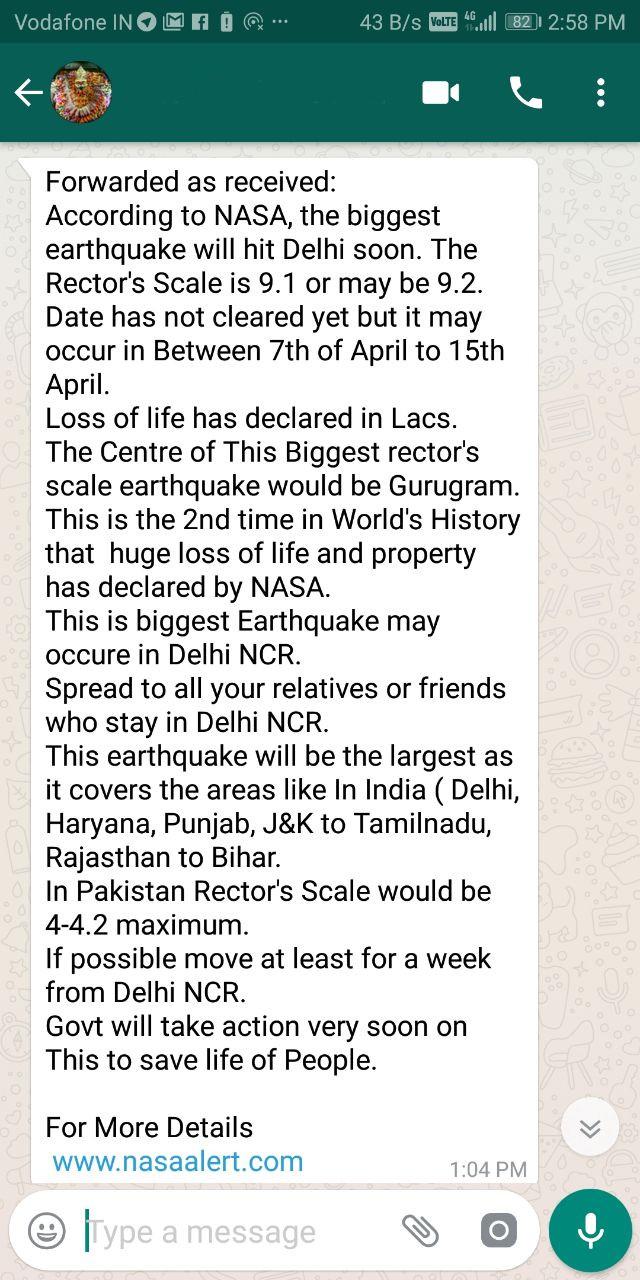Open the contact's profile picture
The width and height of the screenshot is (640, 1280).
point(80,93)
